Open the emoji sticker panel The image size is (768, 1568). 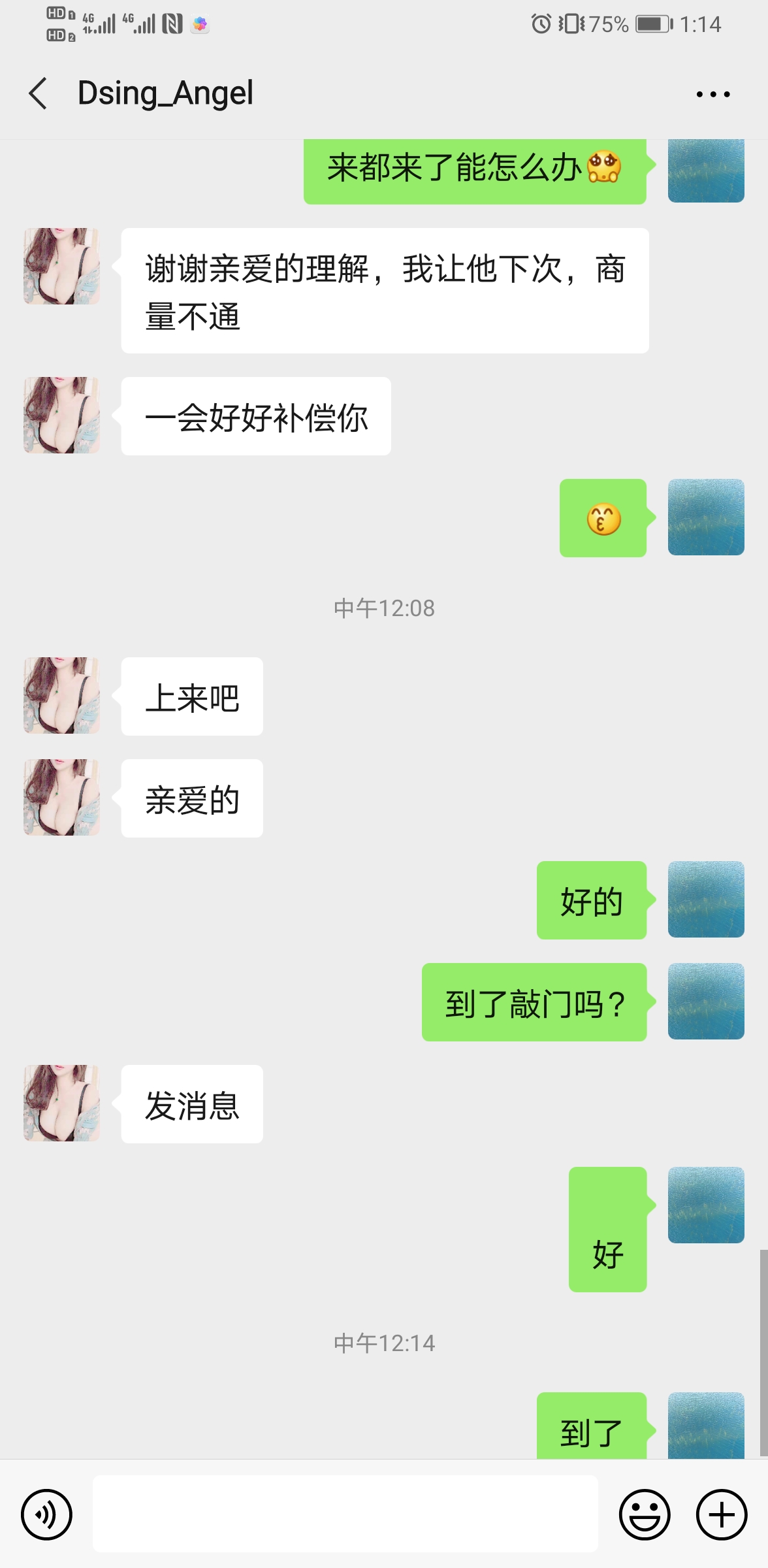645,1514
